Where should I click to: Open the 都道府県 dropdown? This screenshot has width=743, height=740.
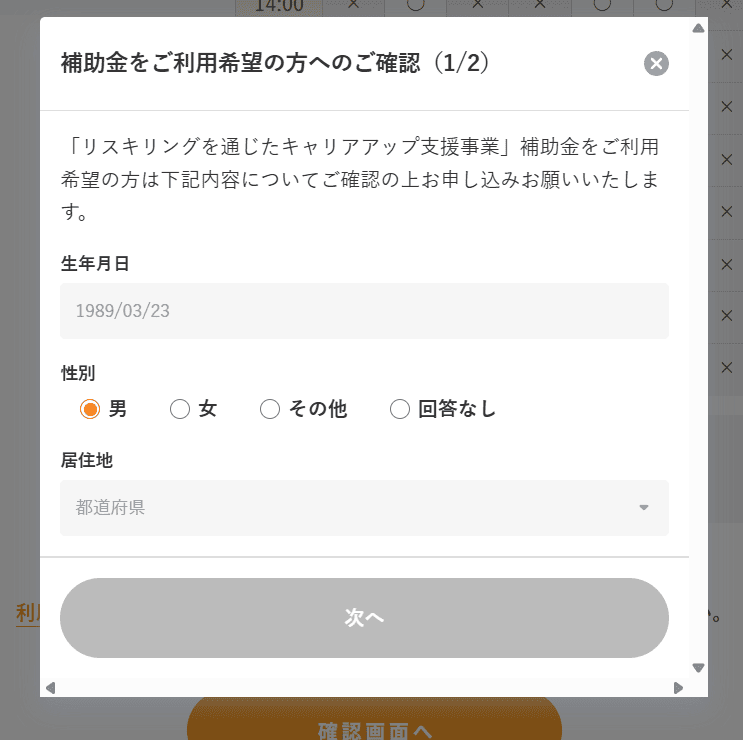(364, 508)
